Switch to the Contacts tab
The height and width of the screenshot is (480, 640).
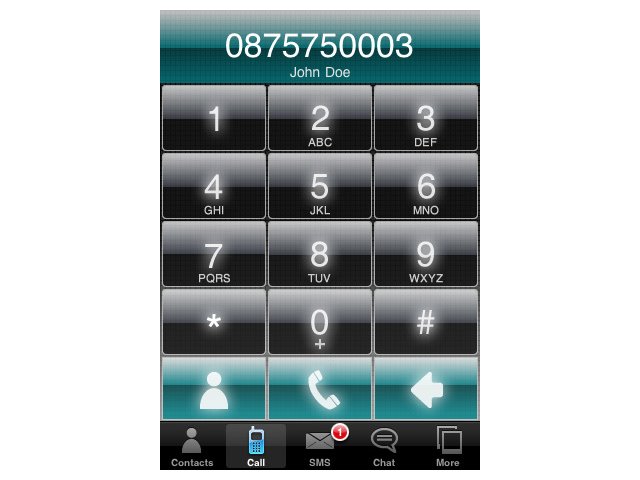pos(192,446)
